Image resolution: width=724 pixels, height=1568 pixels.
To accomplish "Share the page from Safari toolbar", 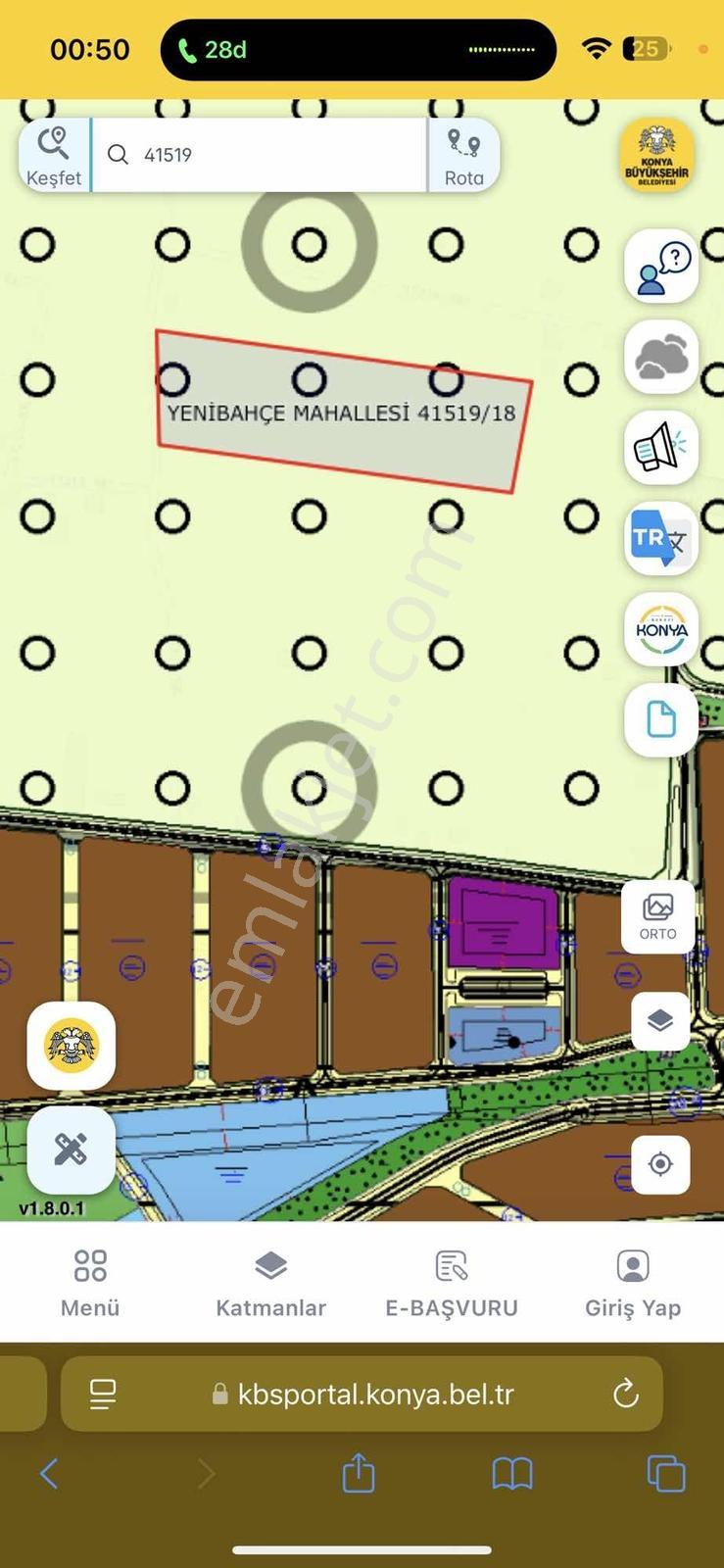I will pyautogui.click(x=359, y=1472).
